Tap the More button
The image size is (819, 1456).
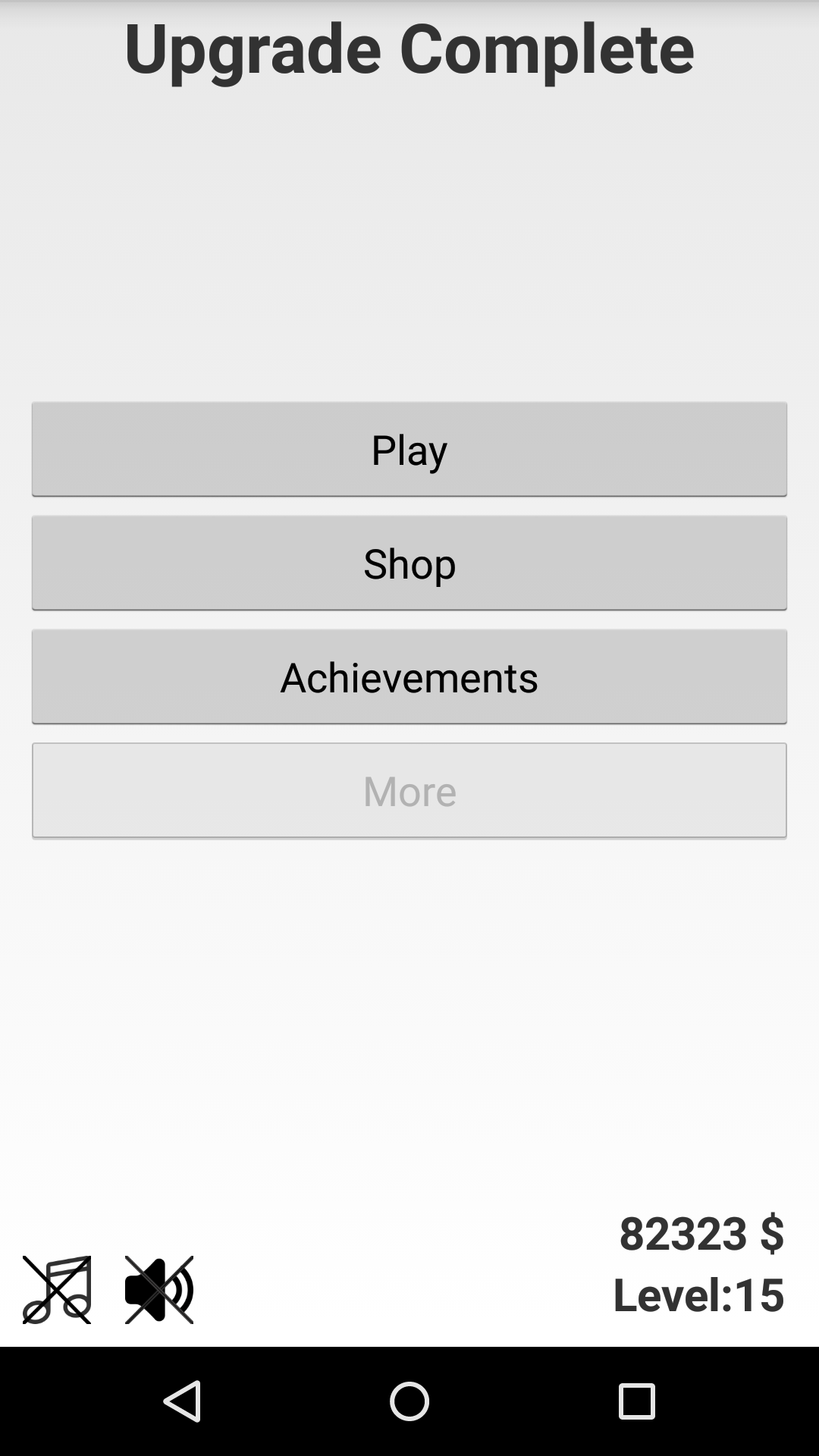coord(409,790)
